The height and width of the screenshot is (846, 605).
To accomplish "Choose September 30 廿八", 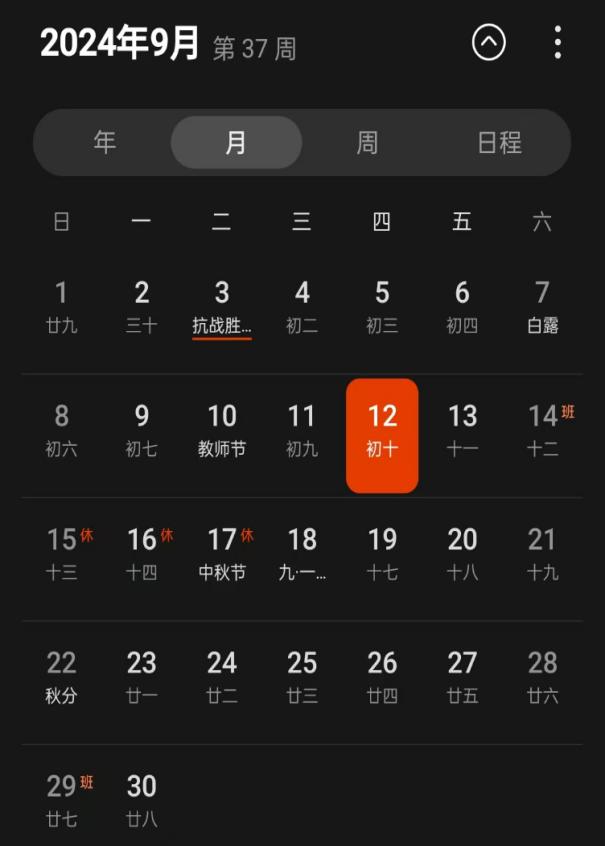I will (x=142, y=800).
